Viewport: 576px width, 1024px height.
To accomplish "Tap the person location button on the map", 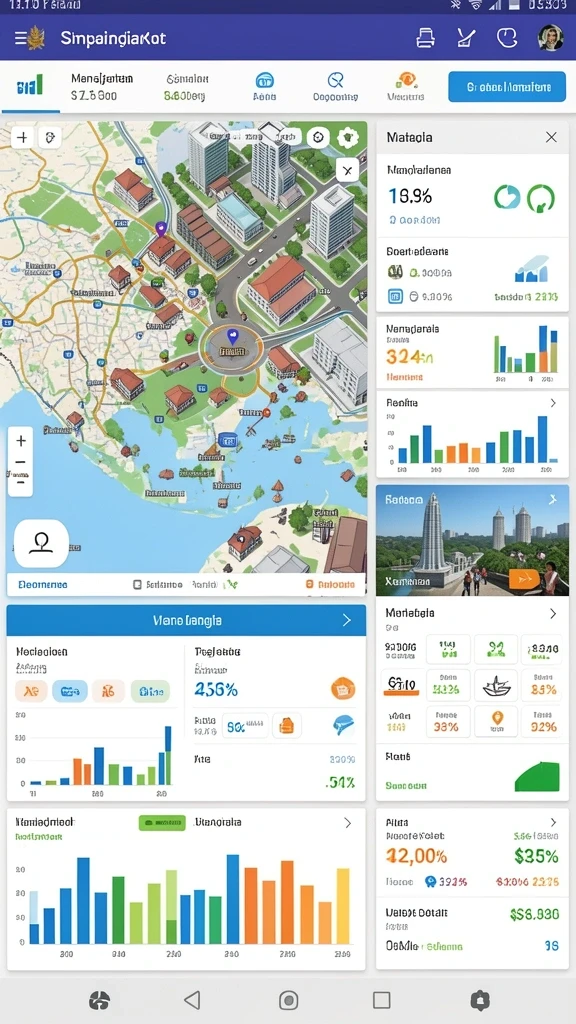I will (x=41, y=543).
